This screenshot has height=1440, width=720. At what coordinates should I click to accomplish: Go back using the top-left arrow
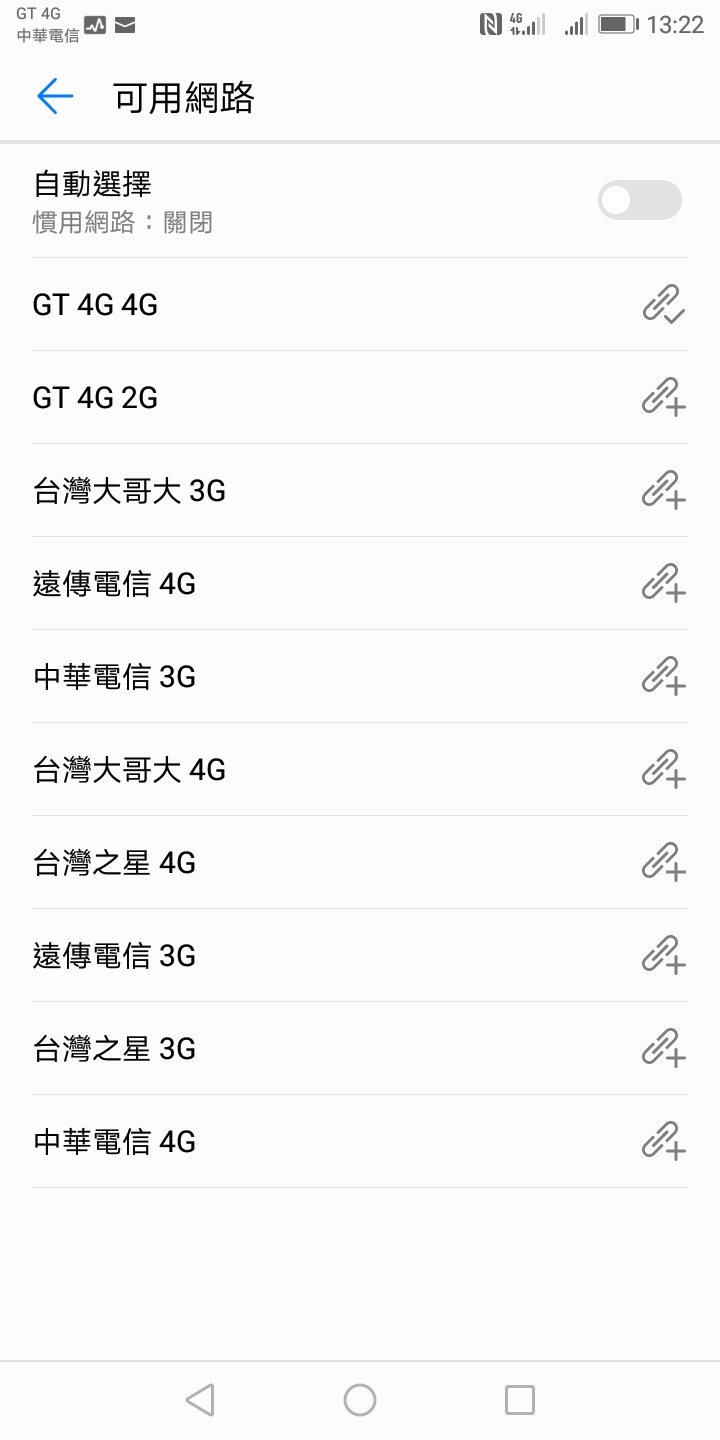click(55, 96)
